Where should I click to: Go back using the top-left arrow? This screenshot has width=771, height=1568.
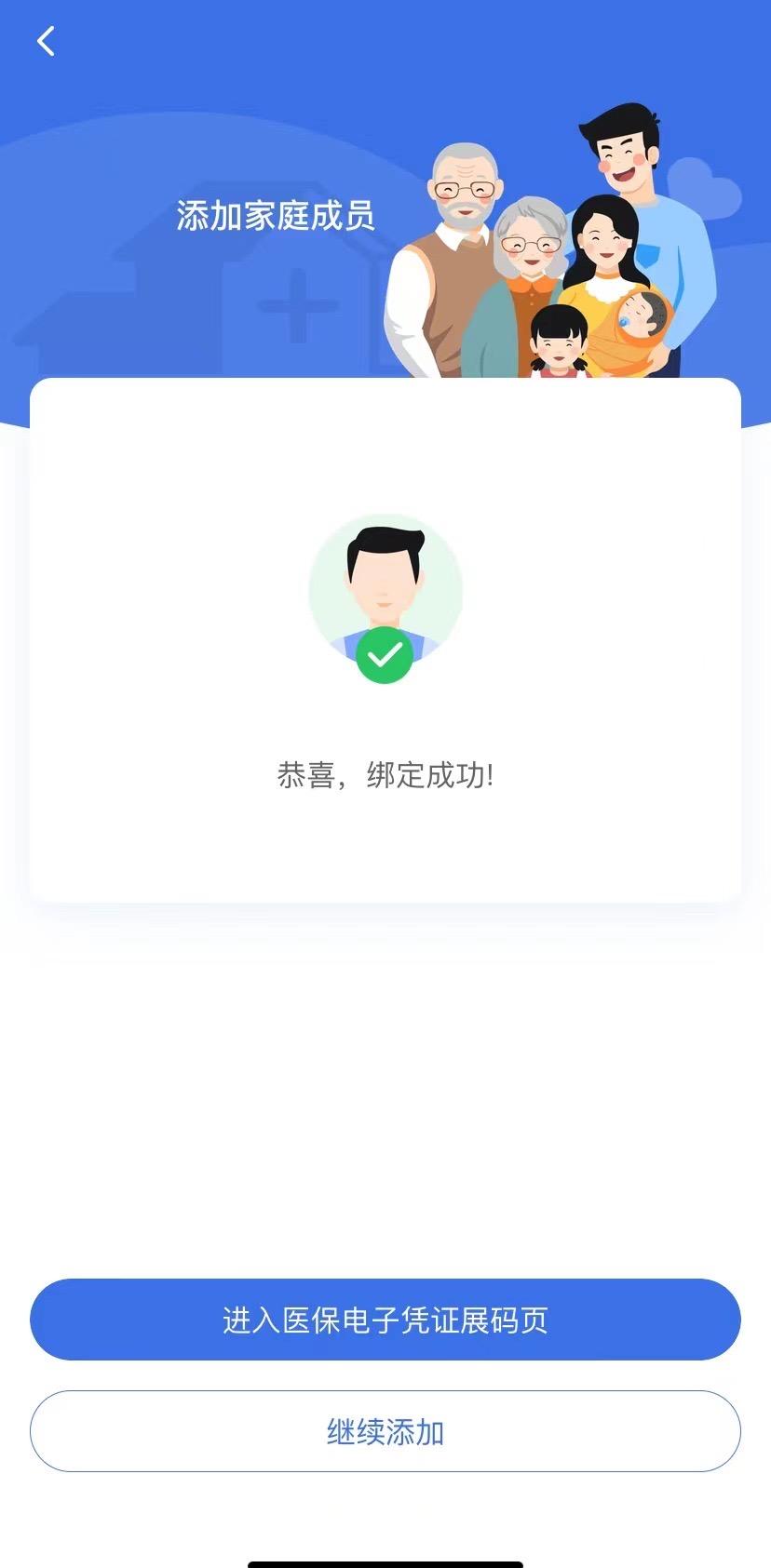coord(46,41)
